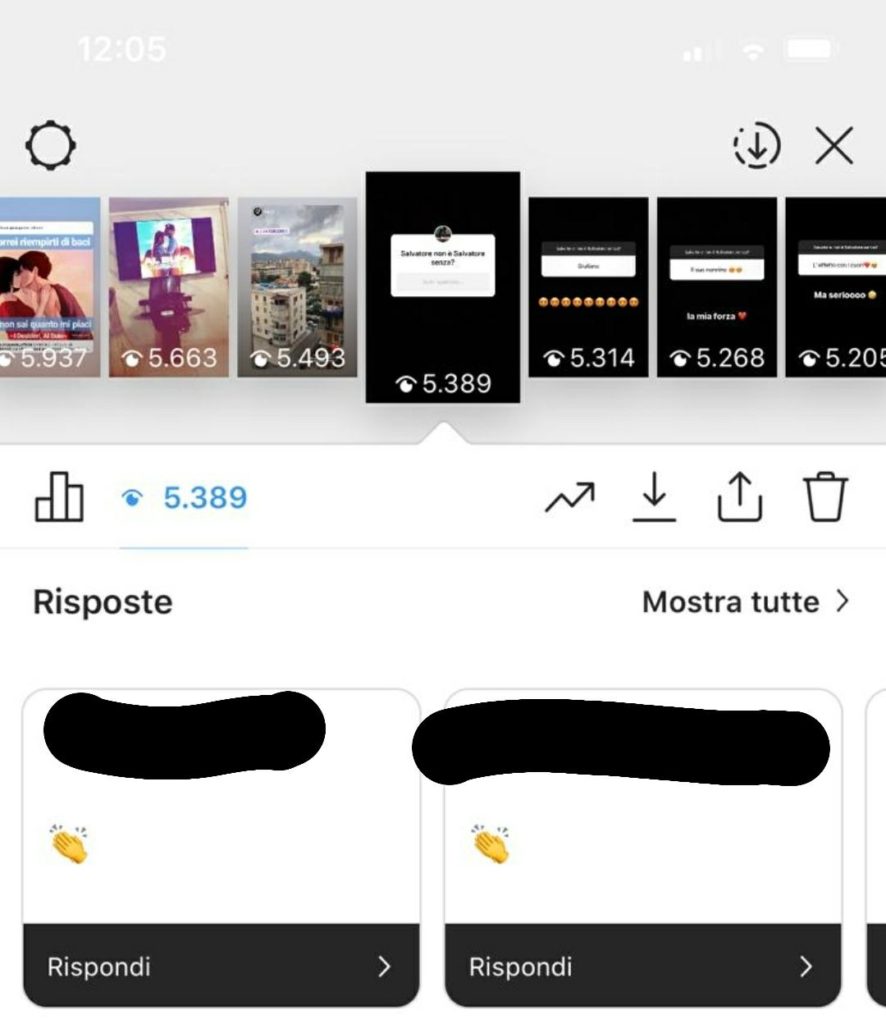
Task: Select story thumbnail with 5.314 views
Action: [588, 287]
